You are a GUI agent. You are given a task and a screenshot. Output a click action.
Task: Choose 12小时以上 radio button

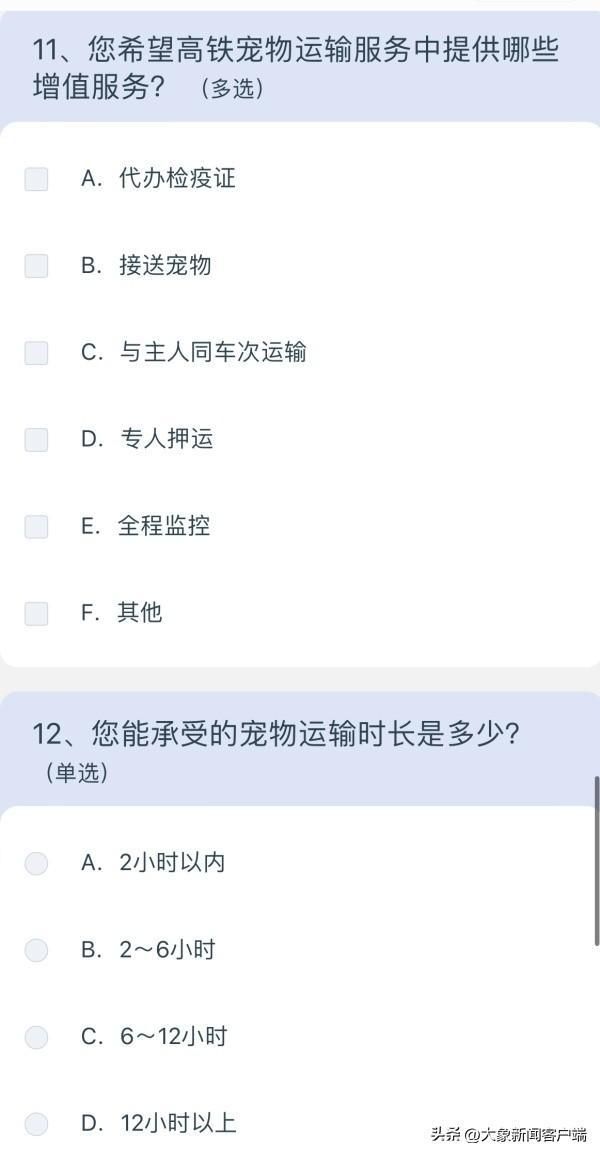(x=36, y=1124)
